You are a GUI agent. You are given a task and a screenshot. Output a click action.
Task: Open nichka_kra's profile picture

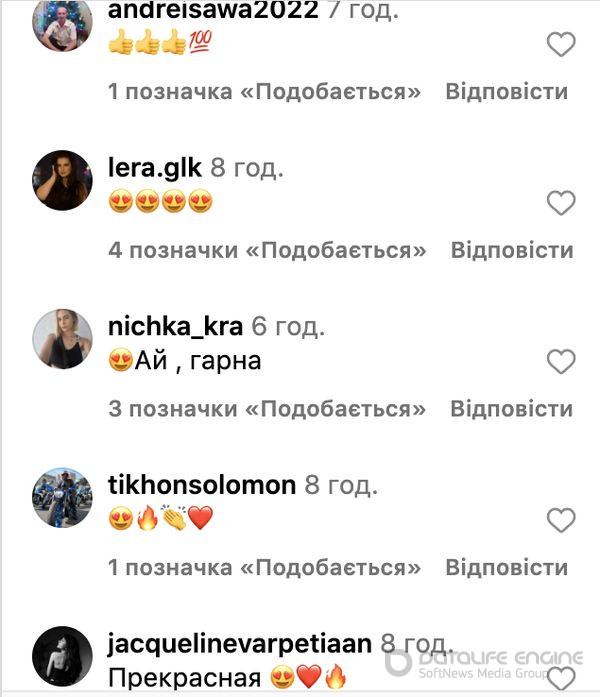(x=62, y=339)
